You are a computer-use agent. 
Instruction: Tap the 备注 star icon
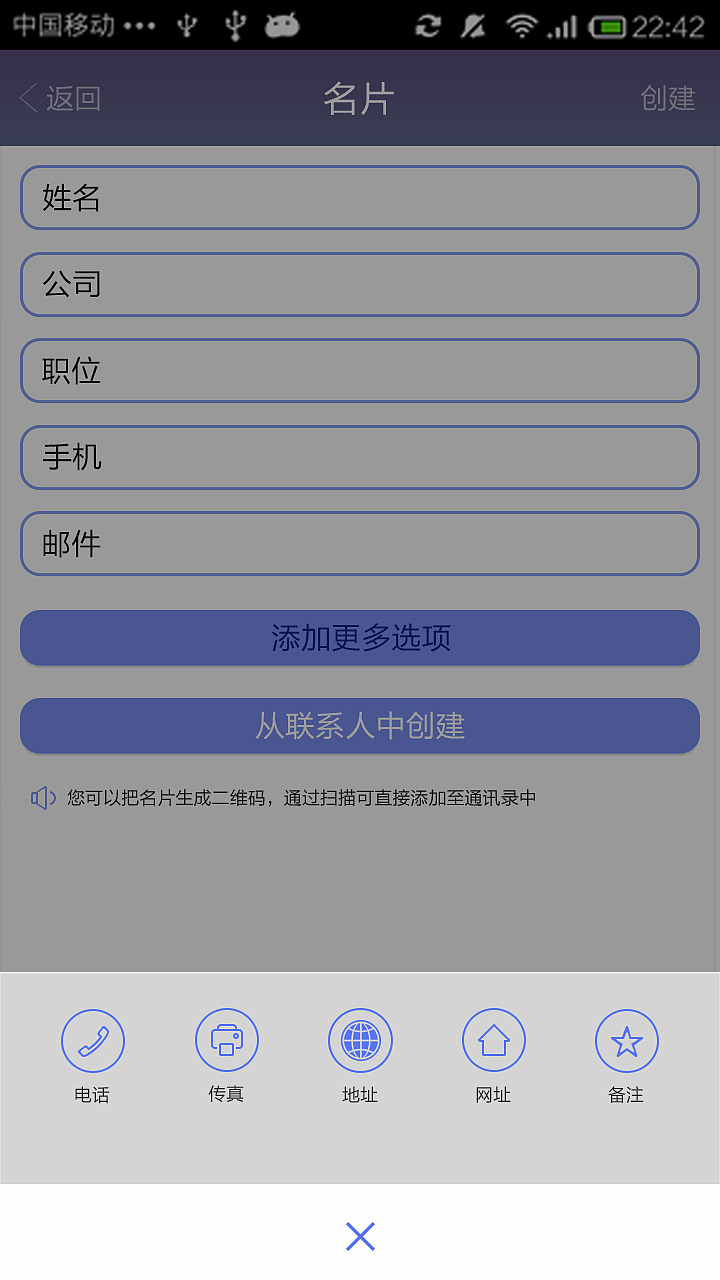click(x=627, y=1040)
